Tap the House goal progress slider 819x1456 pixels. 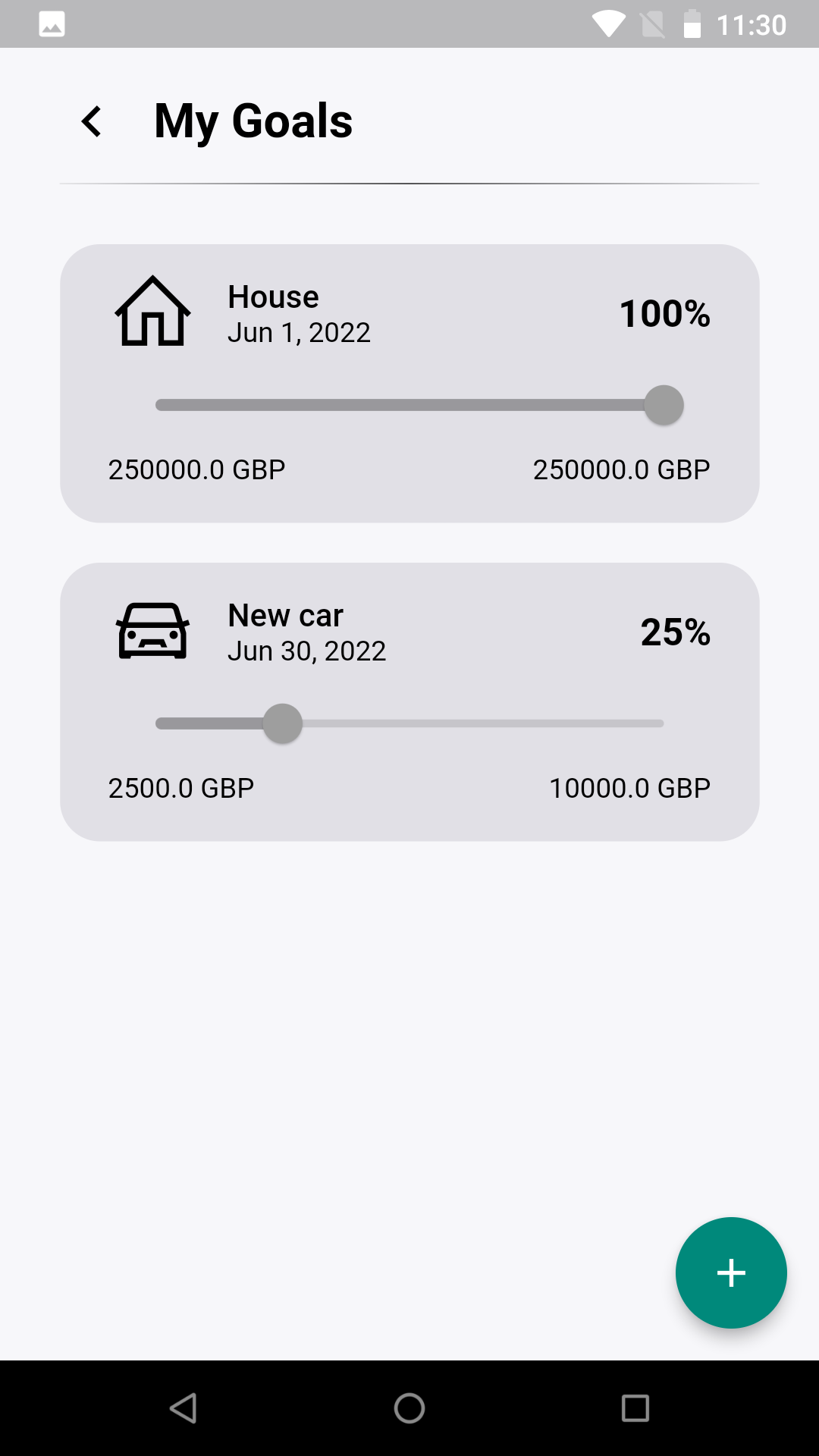[409, 405]
